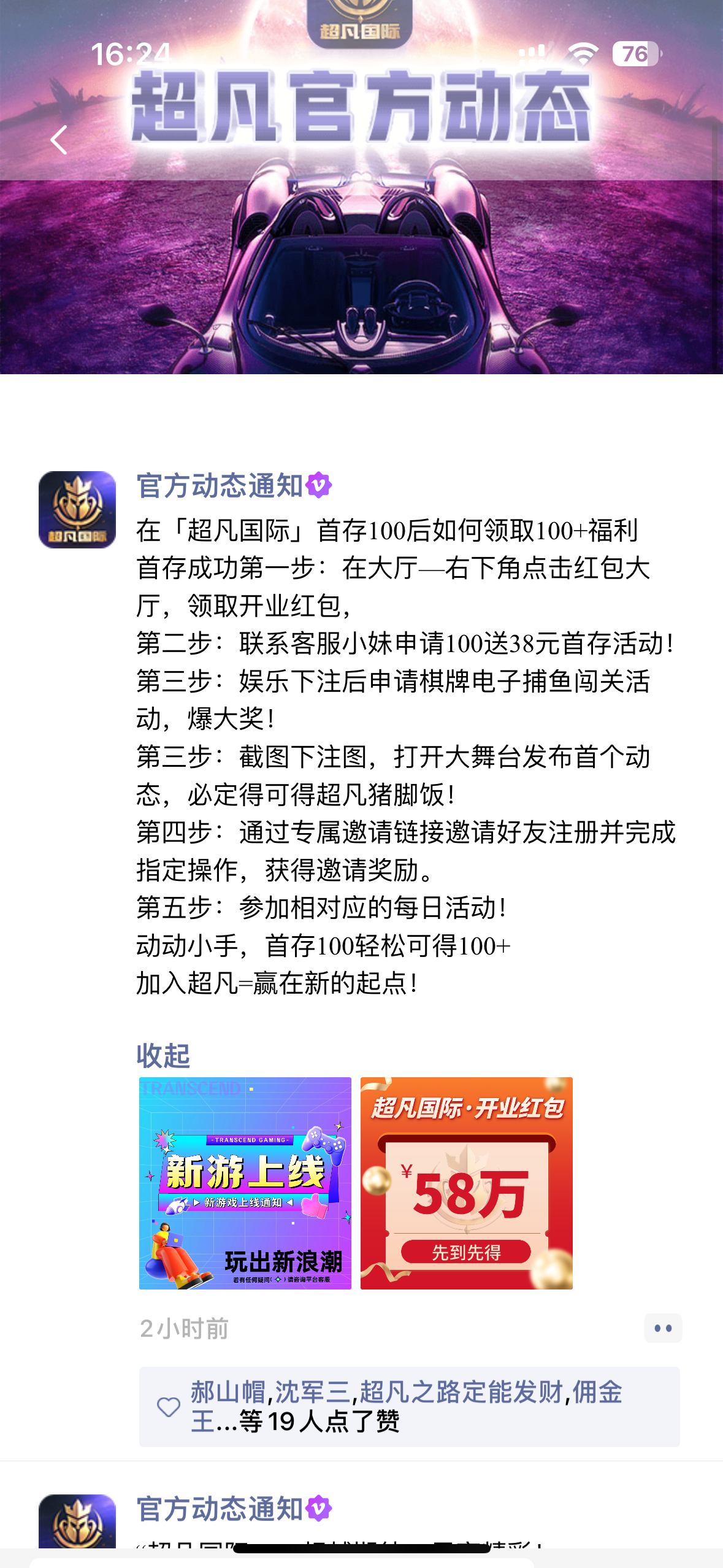Open the first post's 官方动态通知 avatar
Image resolution: width=723 pixels, height=1568 pixels.
tap(77, 509)
